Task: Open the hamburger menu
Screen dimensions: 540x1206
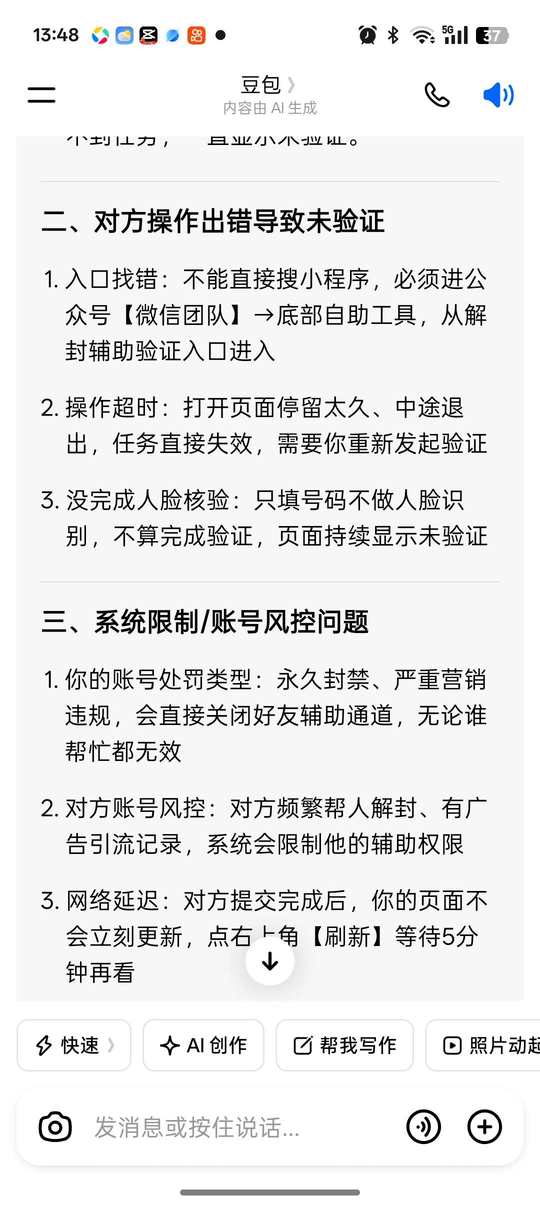Action: pos(41,95)
